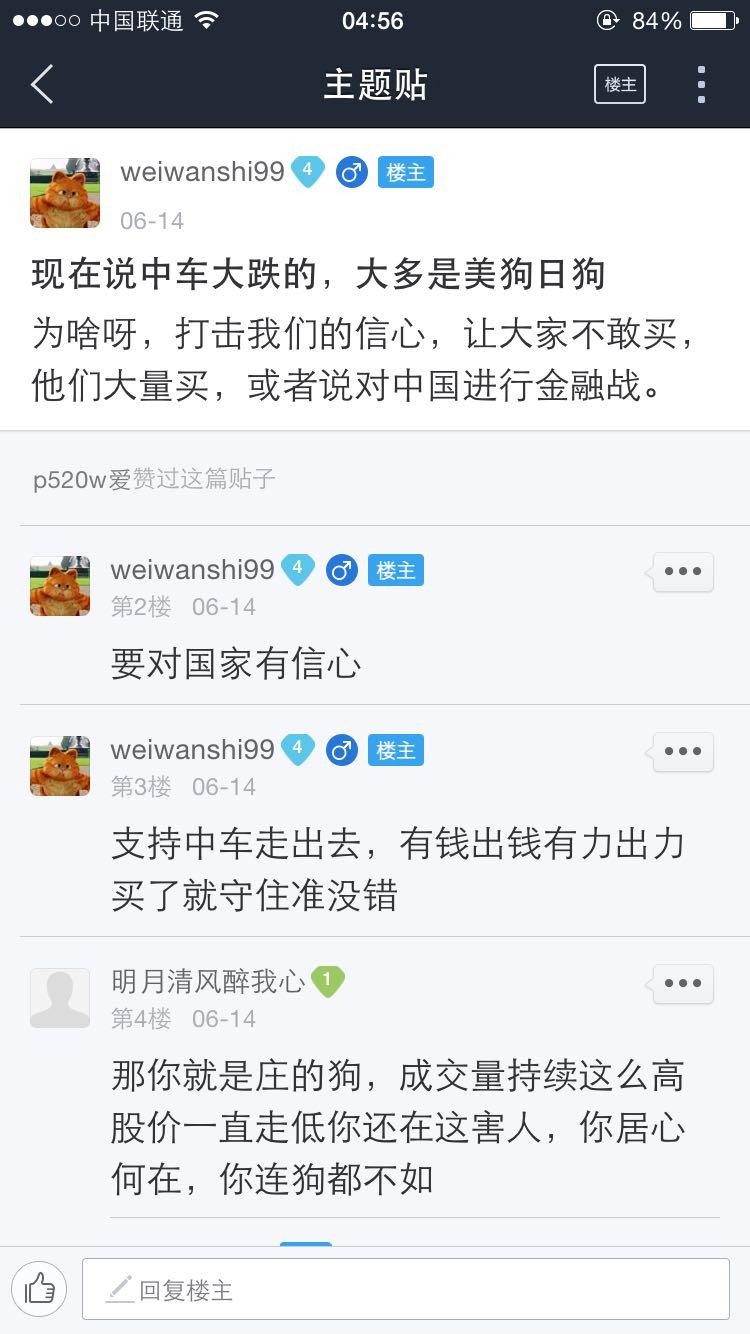Go back using the top-left arrow
750x1334 pixels.
coord(42,85)
